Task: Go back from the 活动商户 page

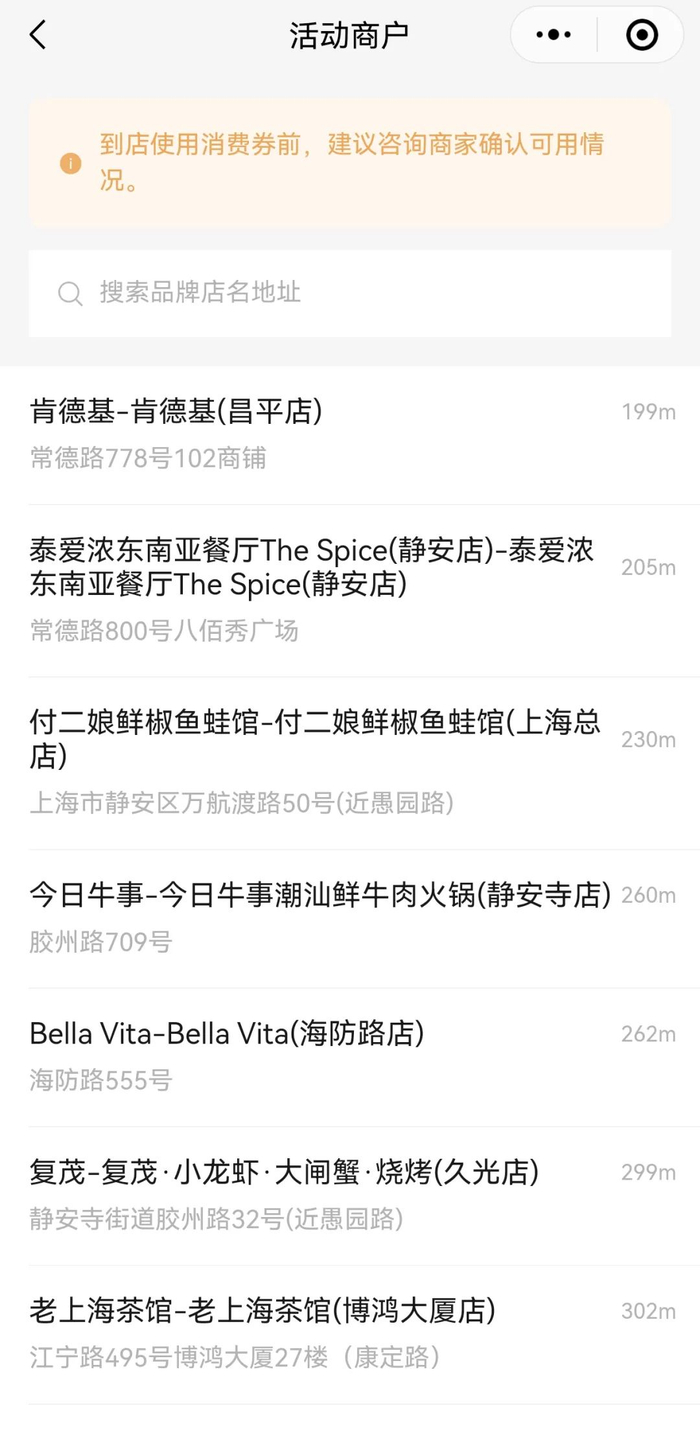Action: point(38,36)
